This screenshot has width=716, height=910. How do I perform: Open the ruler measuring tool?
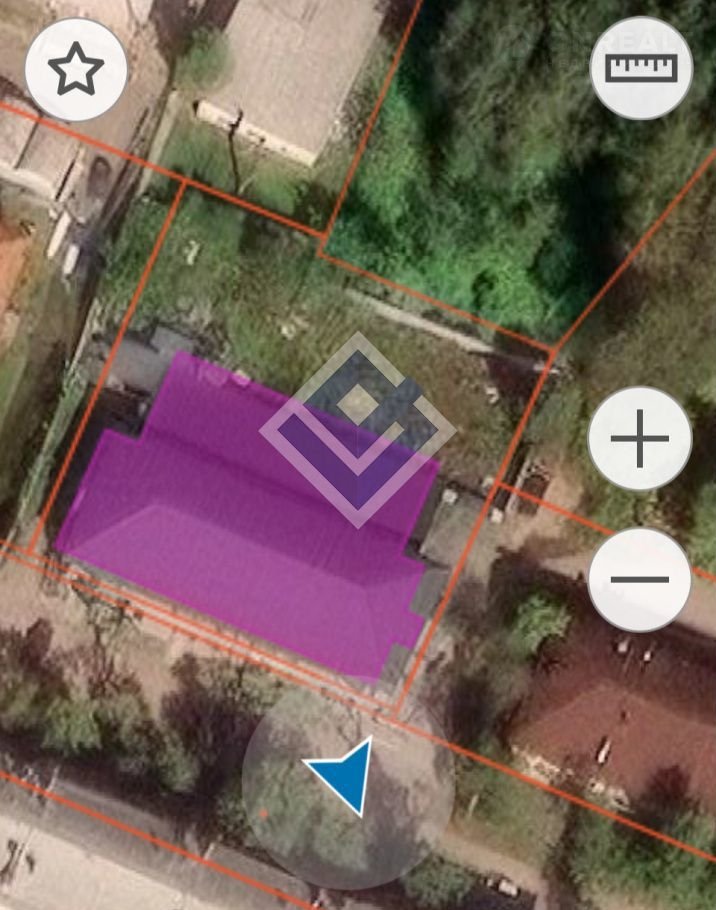[641, 68]
